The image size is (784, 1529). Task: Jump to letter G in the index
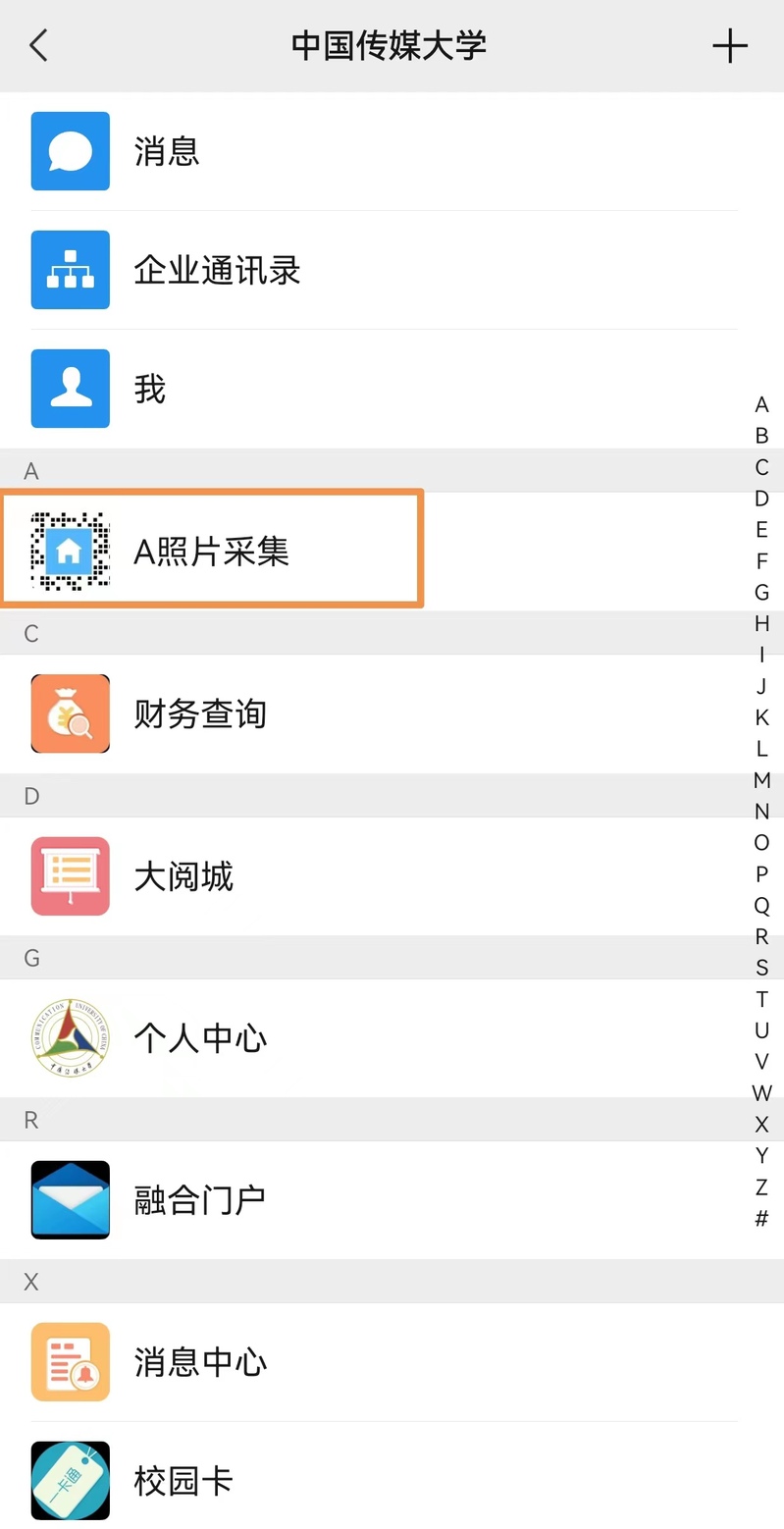[761, 592]
